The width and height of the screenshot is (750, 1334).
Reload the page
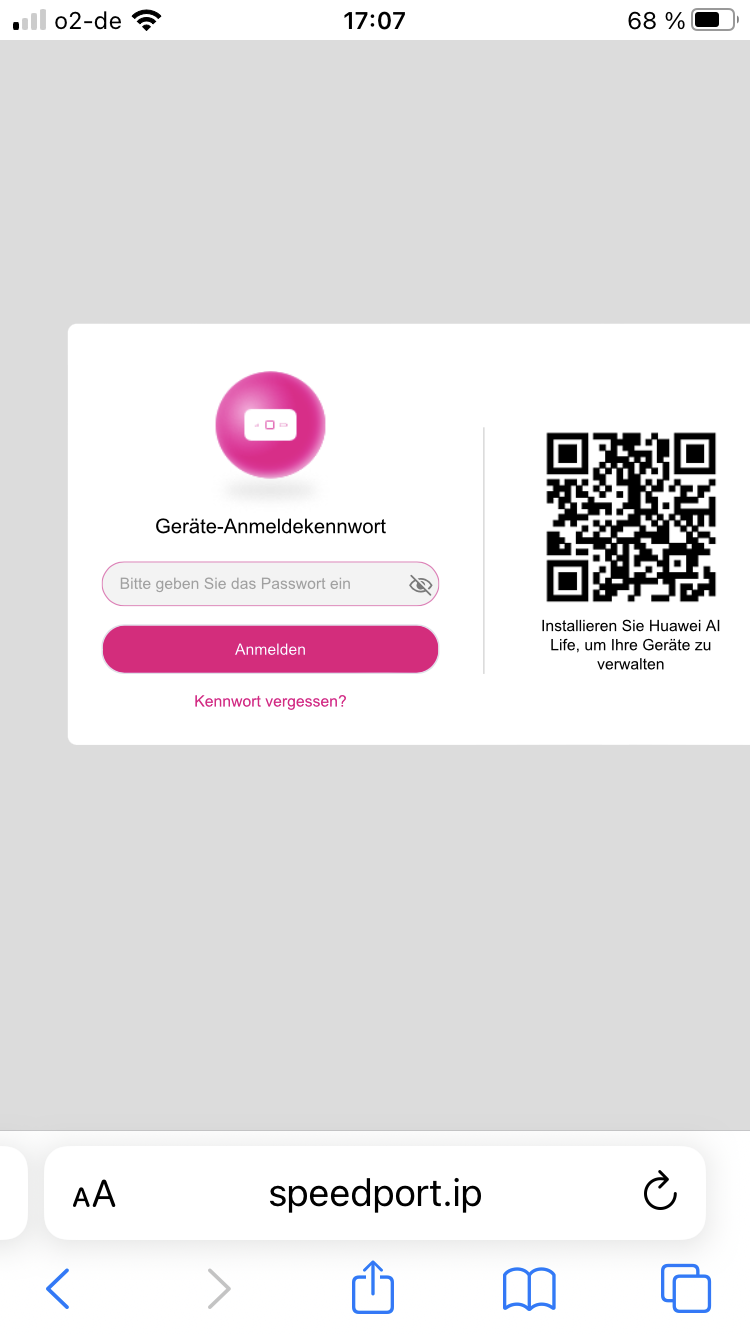pos(660,1192)
